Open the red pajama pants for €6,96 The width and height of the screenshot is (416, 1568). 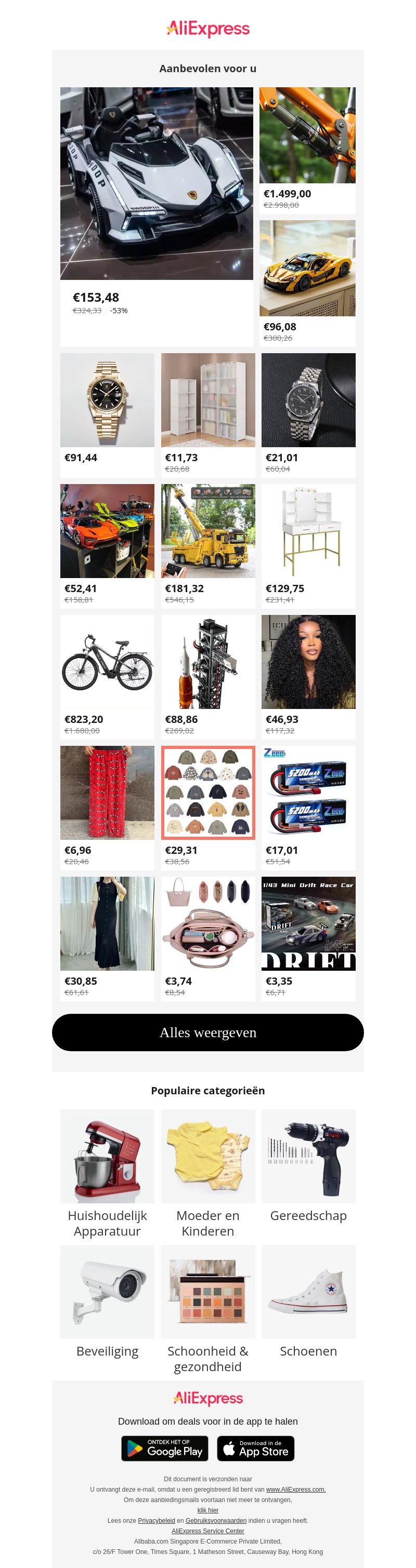pyautogui.click(x=107, y=793)
